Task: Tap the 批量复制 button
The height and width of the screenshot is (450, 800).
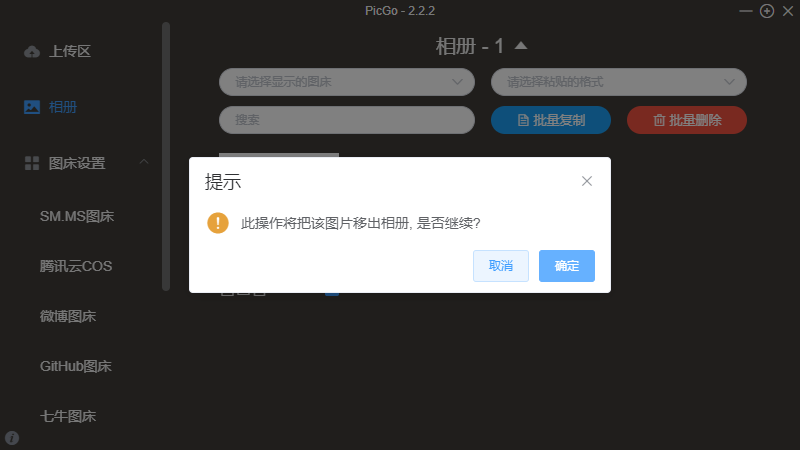Action: 550,120
